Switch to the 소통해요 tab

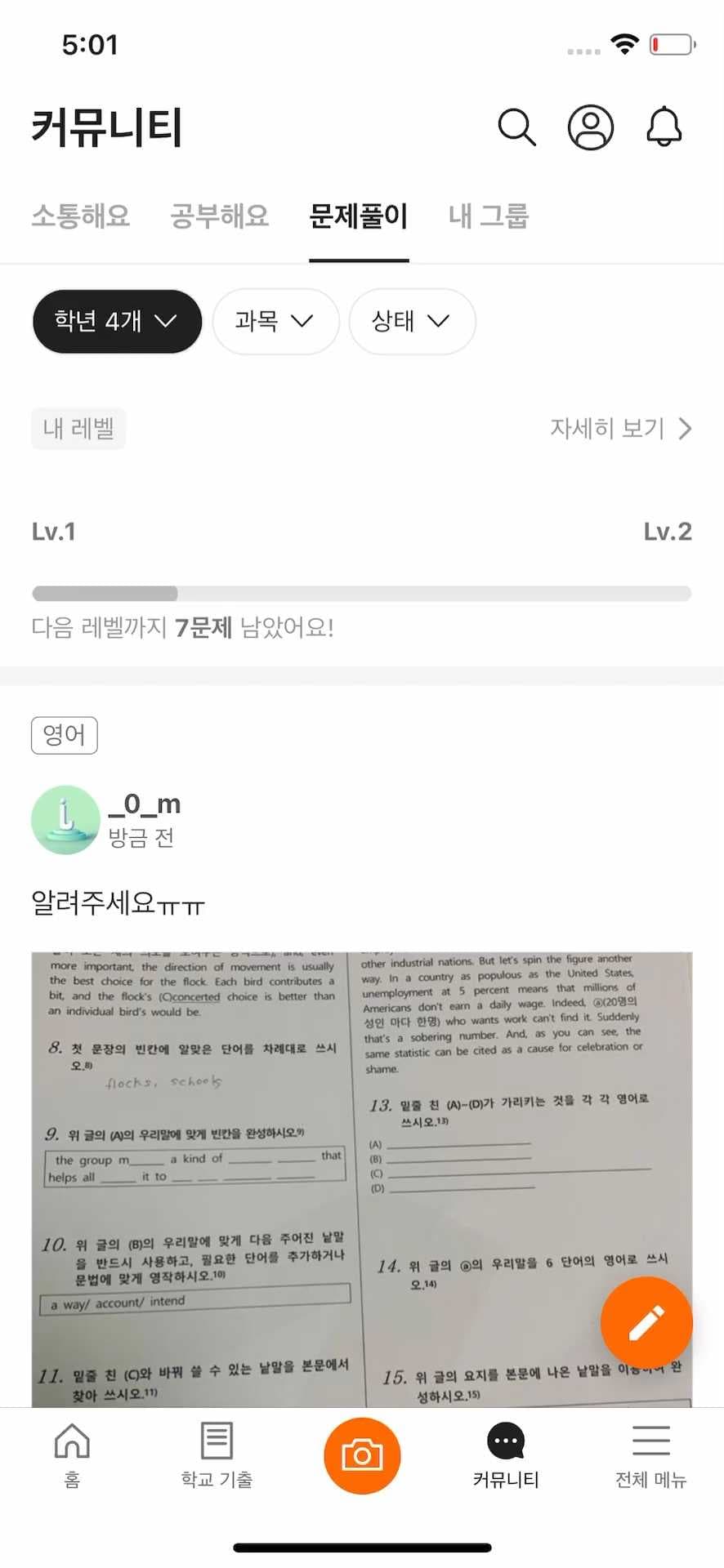pos(80,216)
